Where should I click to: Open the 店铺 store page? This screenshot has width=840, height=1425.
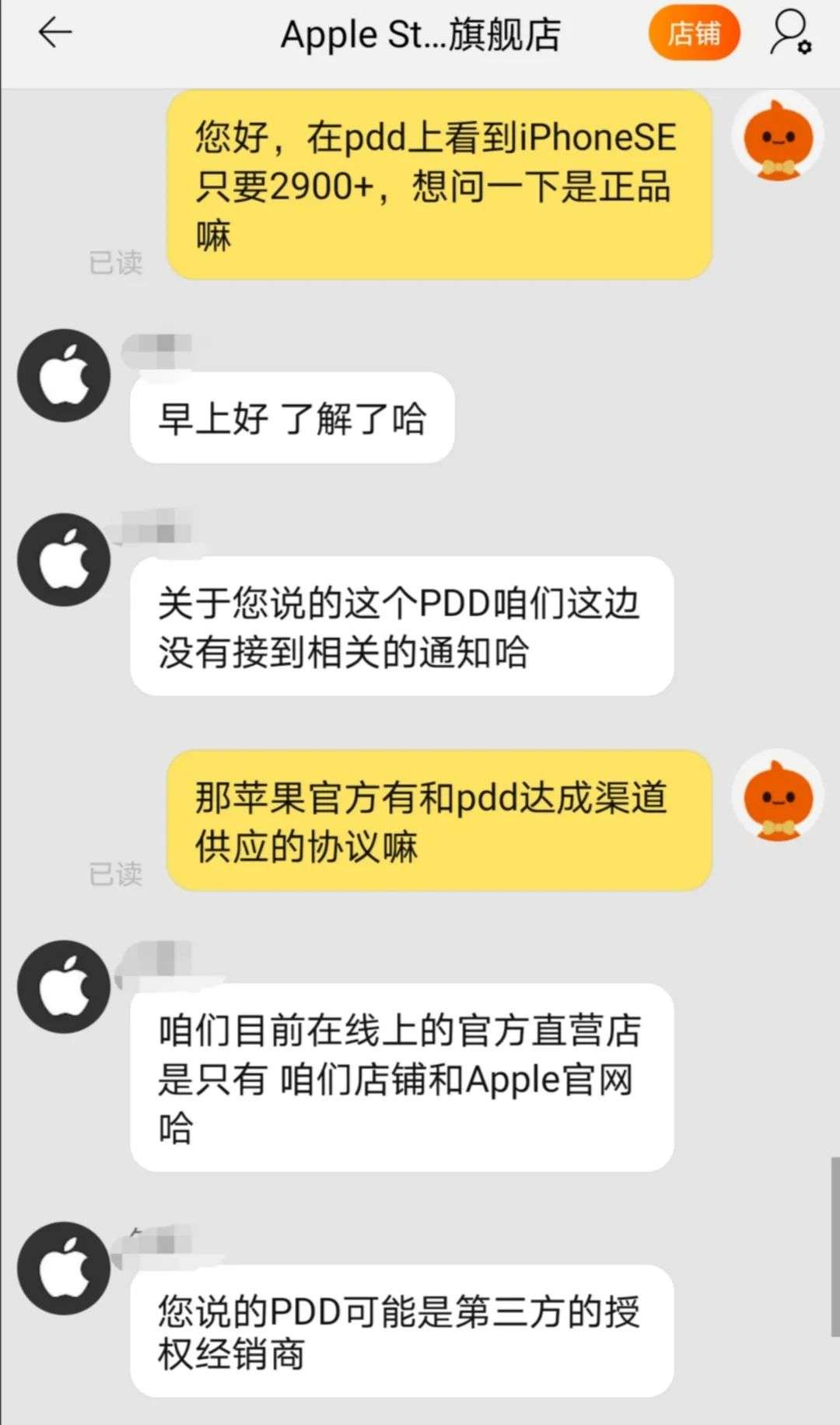pyautogui.click(x=694, y=33)
